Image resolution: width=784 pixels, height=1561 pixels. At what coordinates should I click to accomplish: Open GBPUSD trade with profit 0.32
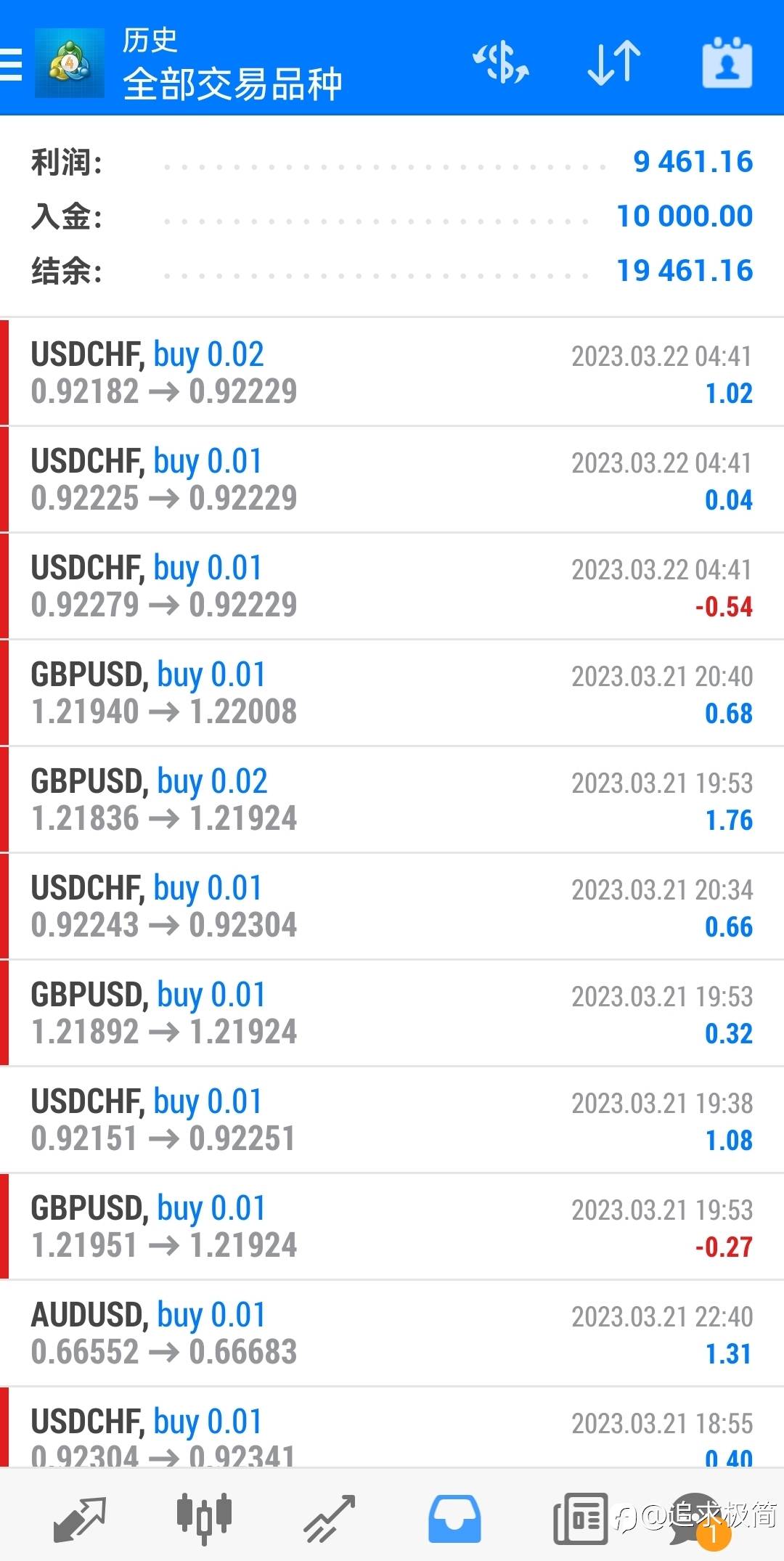(392, 1014)
